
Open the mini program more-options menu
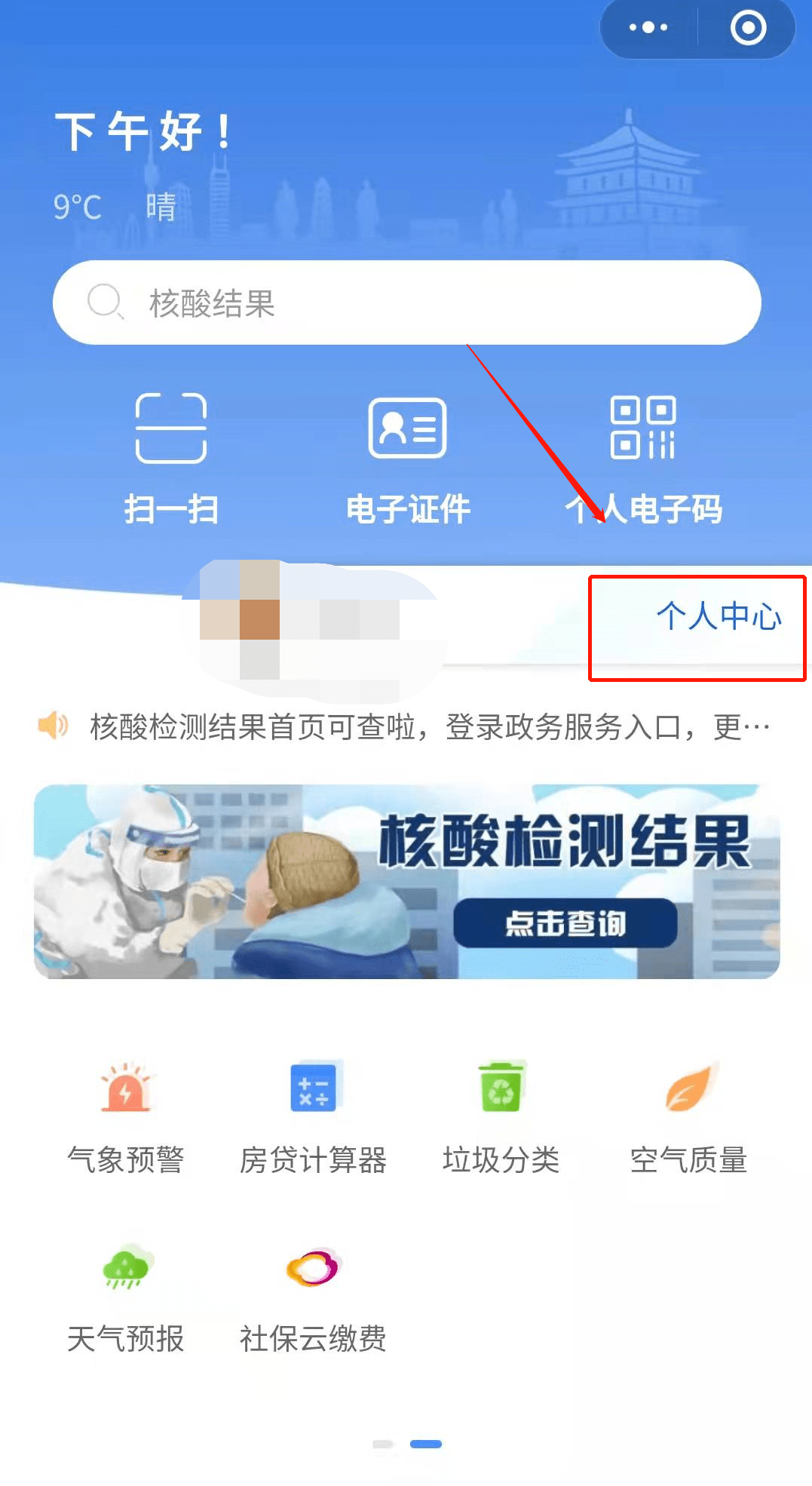pos(648,28)
